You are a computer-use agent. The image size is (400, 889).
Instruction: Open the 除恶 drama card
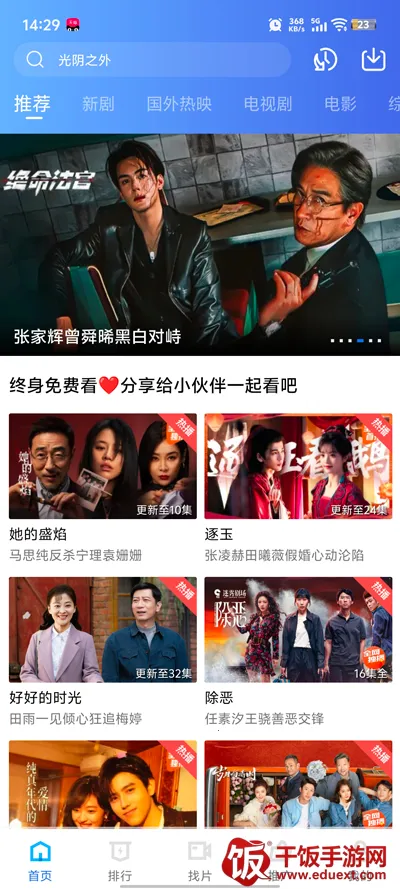point(299,652)
